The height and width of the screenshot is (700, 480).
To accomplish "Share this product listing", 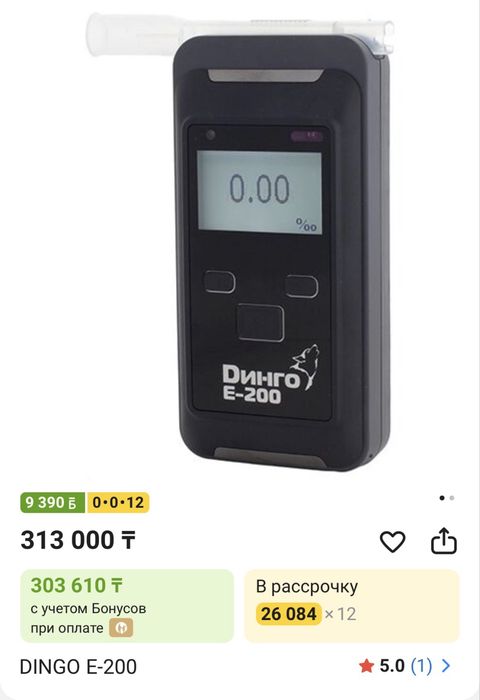I will (443, 541).
